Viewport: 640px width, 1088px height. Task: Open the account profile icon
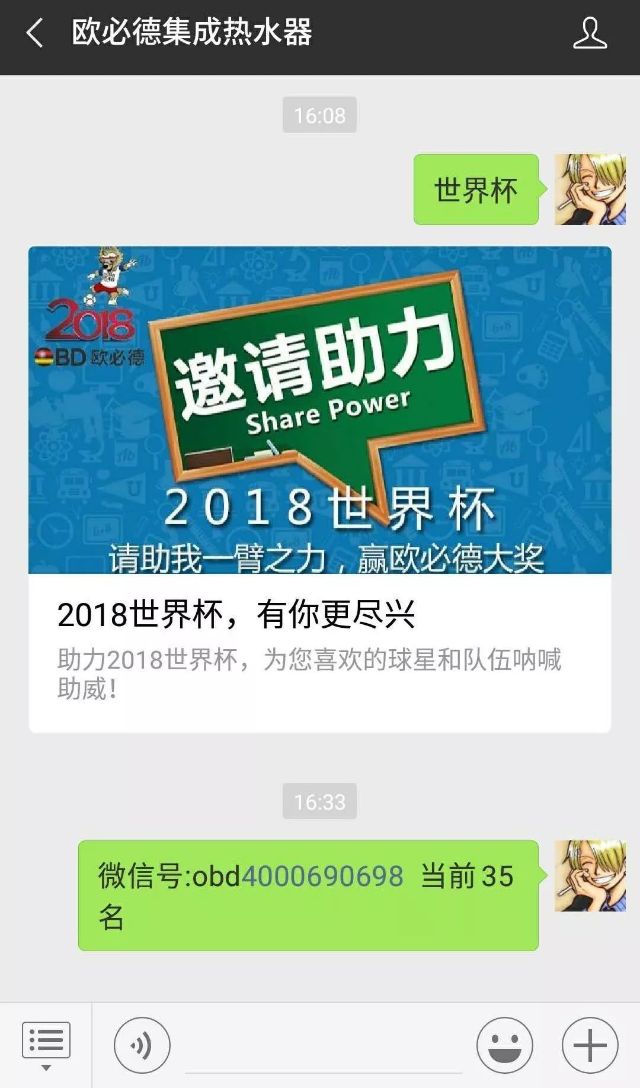tap(590, 34)
